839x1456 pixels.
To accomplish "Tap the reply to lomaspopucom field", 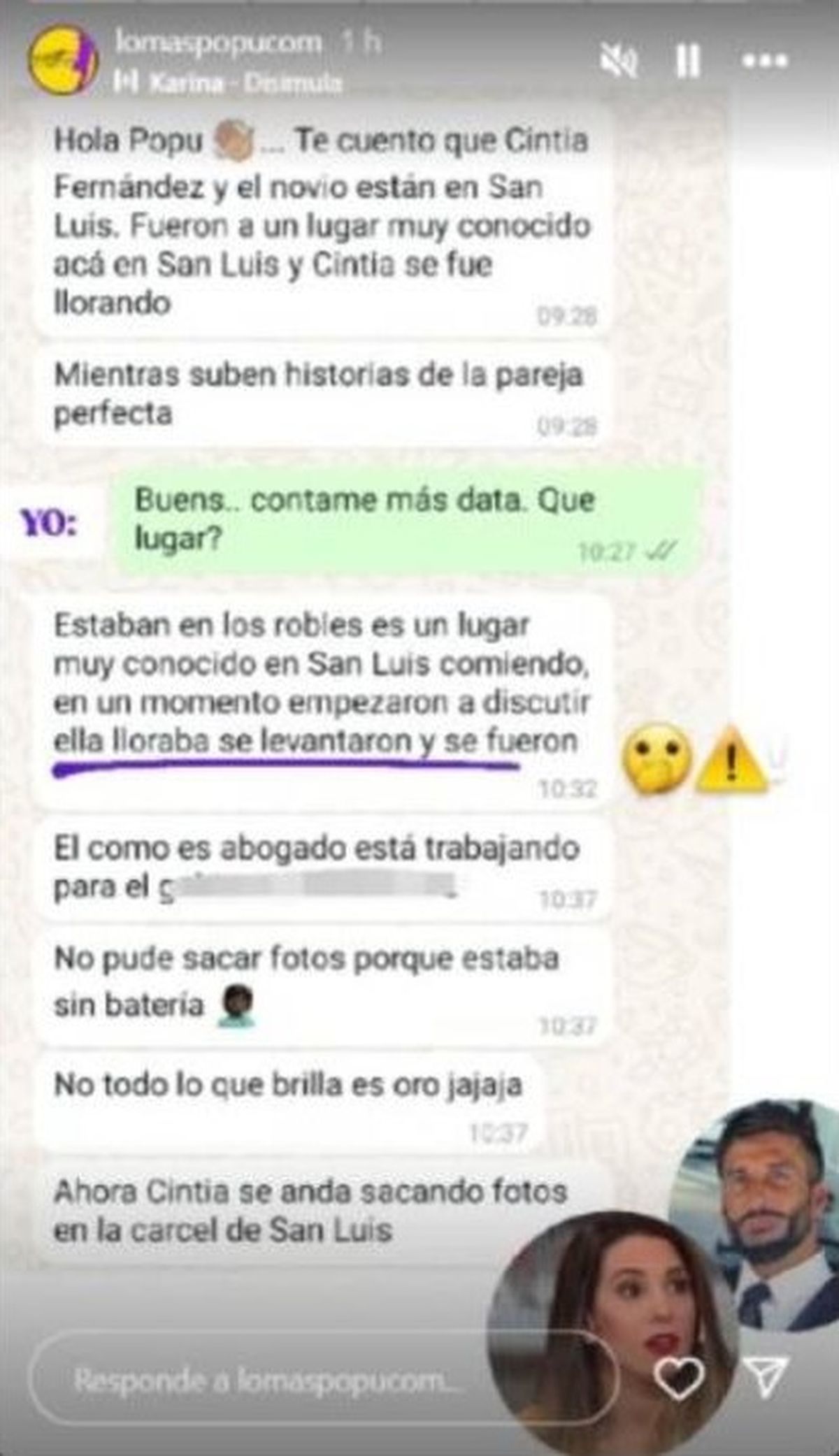I will 280,1382.
